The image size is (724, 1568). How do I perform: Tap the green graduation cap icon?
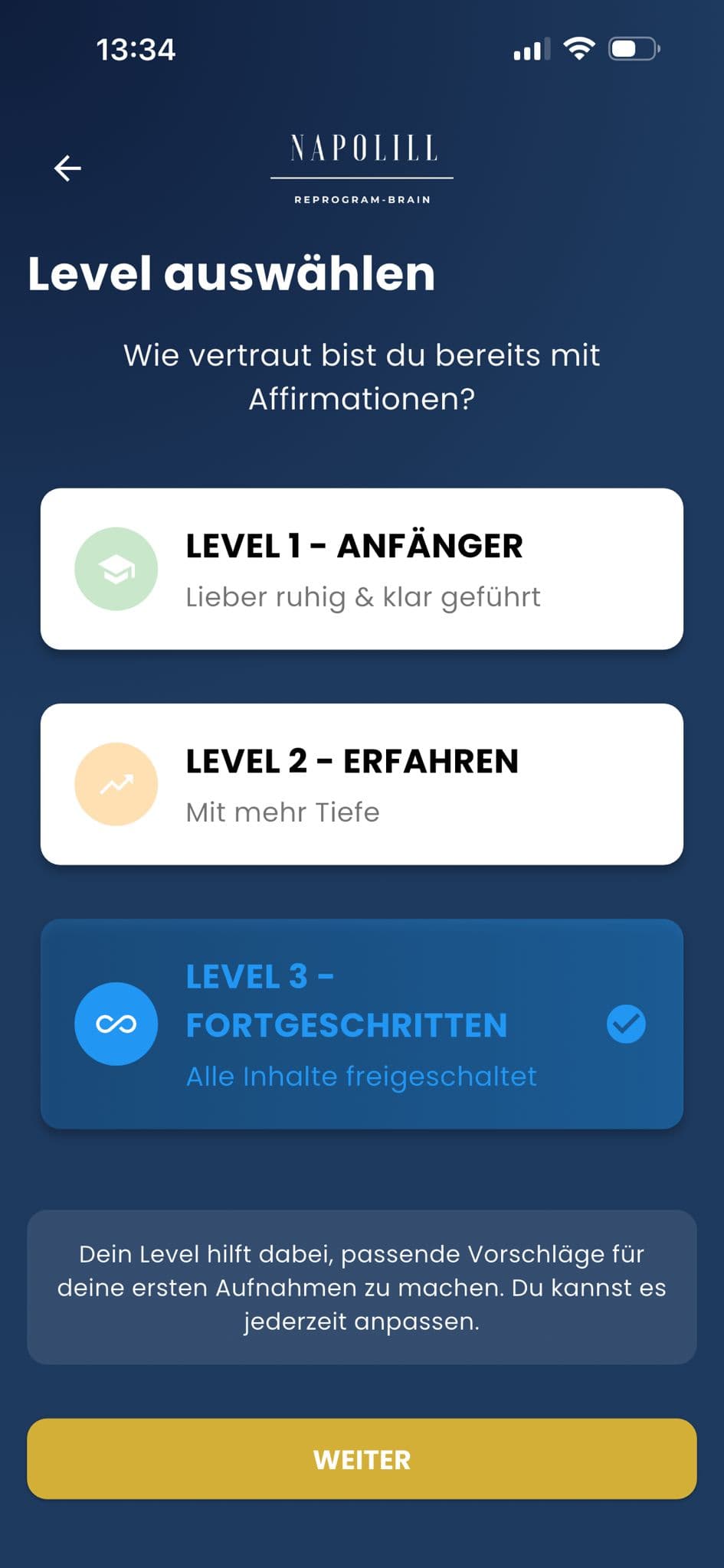click(x=116, y=568)
